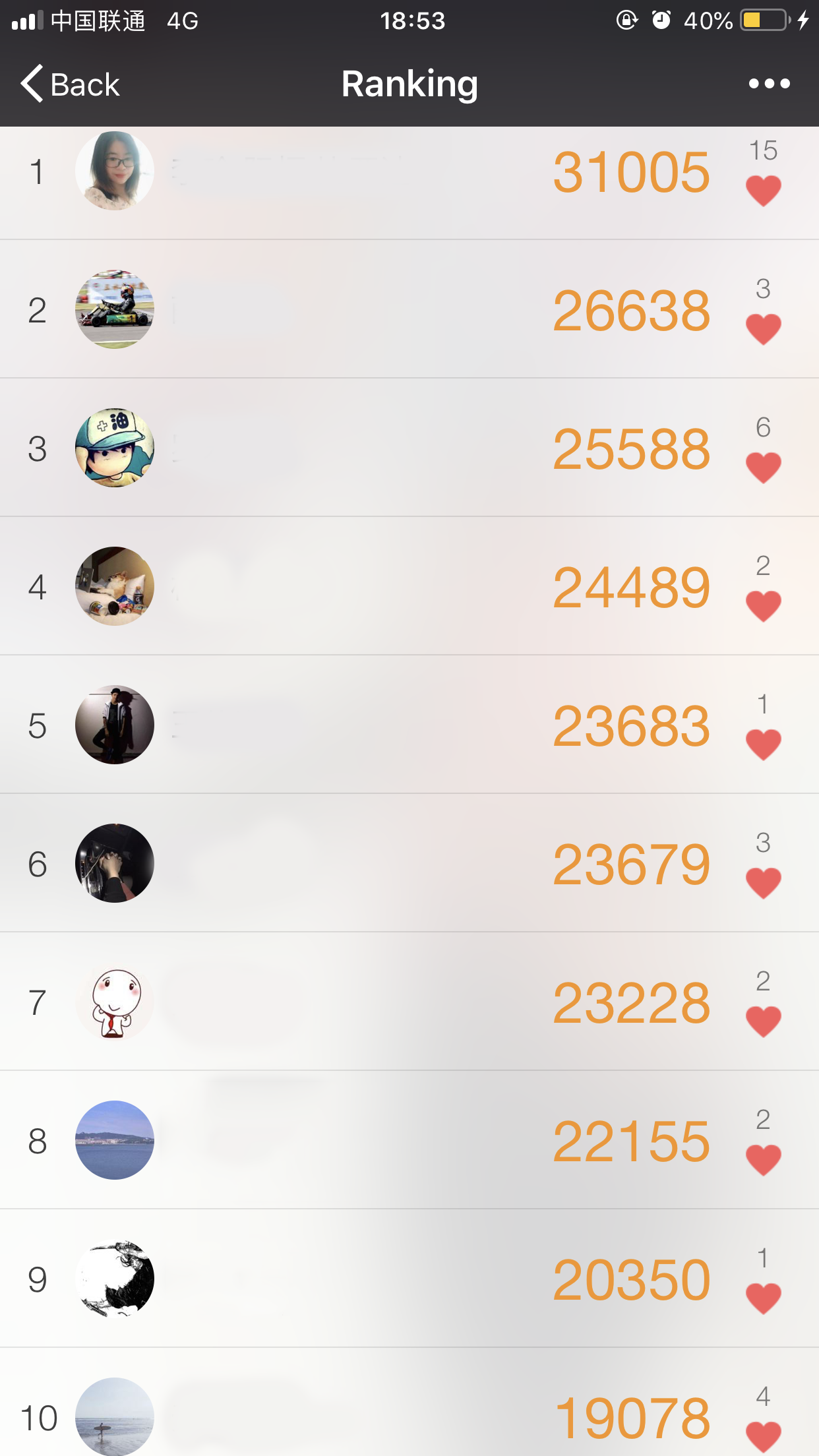Open the profile photo of rank 1

(115, 171)
